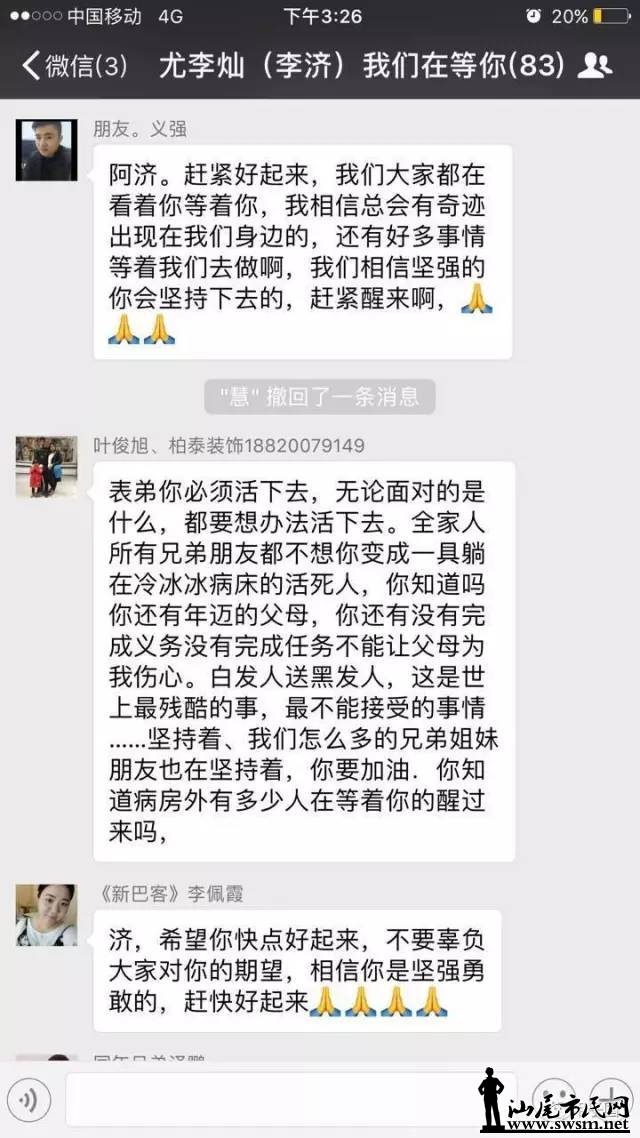The width and height of the screenshot is (640, 1138).
Task: Open 叶俊旭's profile avatar
Action: pos(45,466)
